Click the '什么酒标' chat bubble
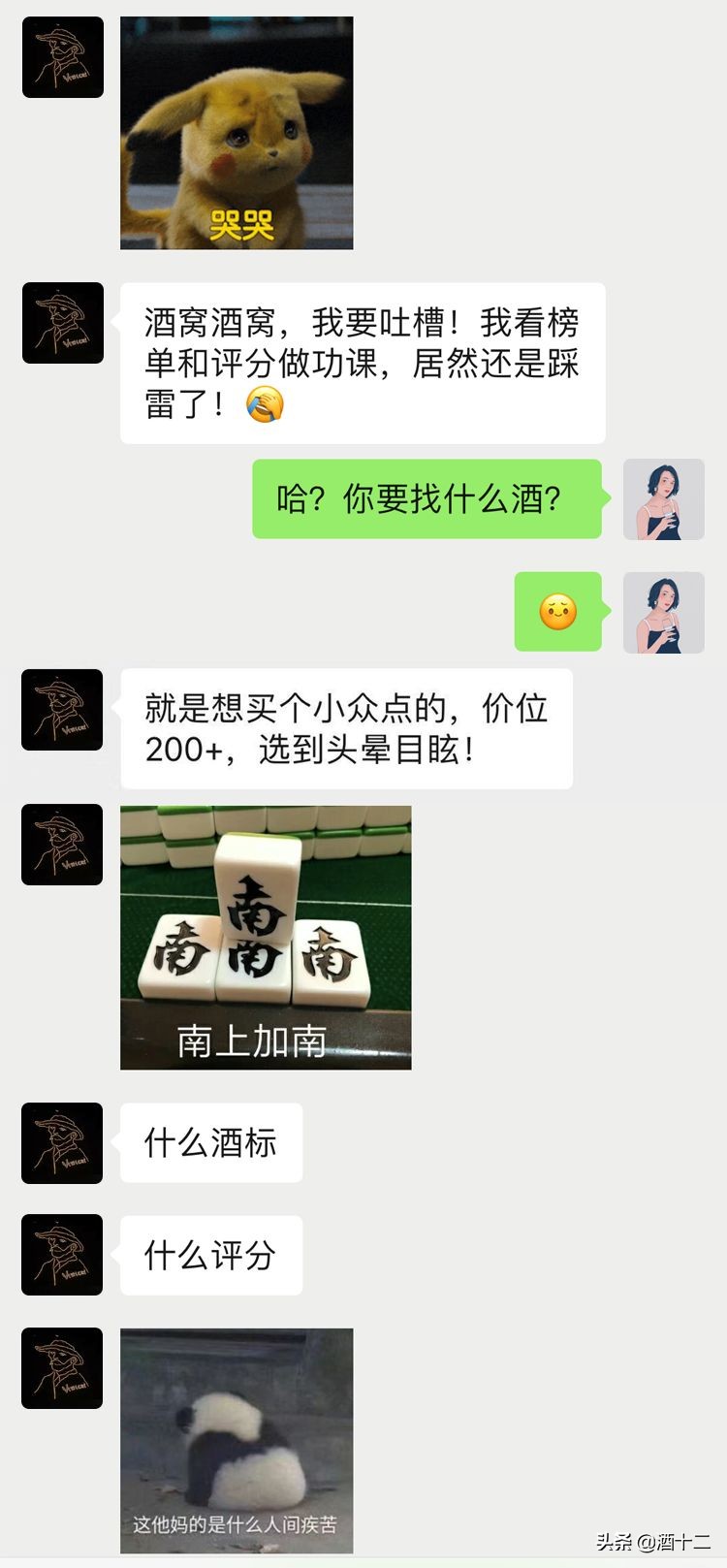Screen dimensions: 727x1568 click(210, 1143)
